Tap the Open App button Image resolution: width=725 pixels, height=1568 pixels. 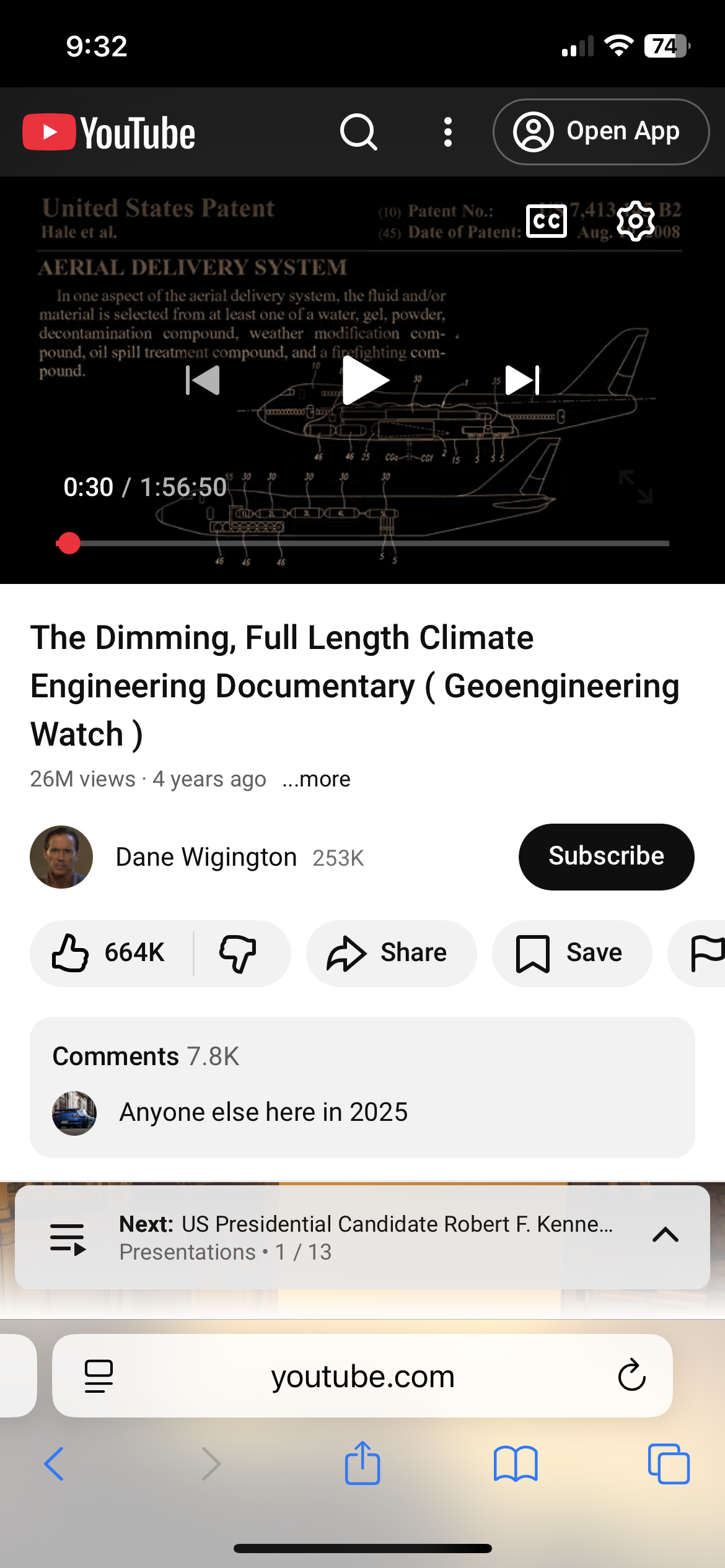tap(600, 132)
